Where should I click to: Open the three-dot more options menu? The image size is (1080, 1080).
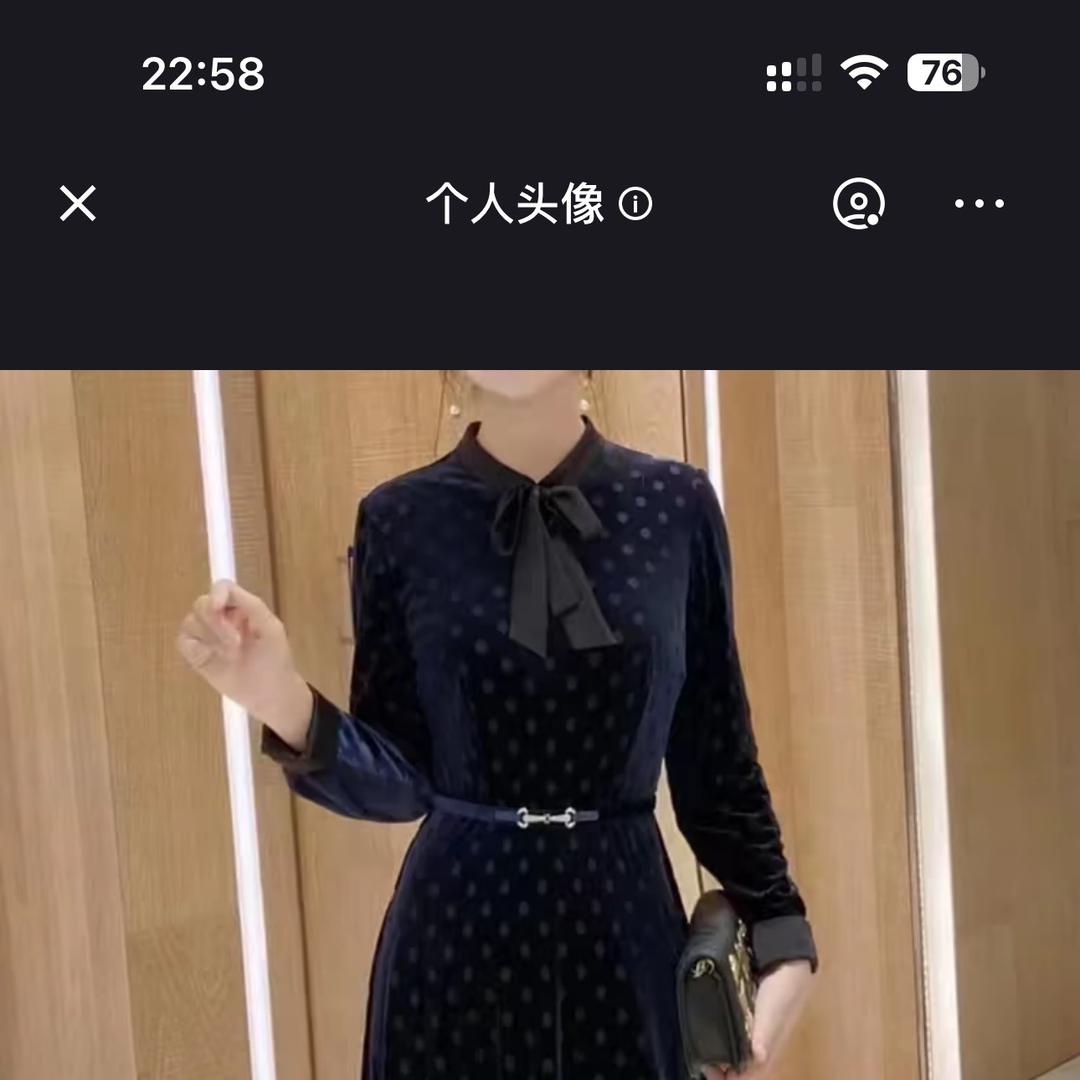coord(979,204)
